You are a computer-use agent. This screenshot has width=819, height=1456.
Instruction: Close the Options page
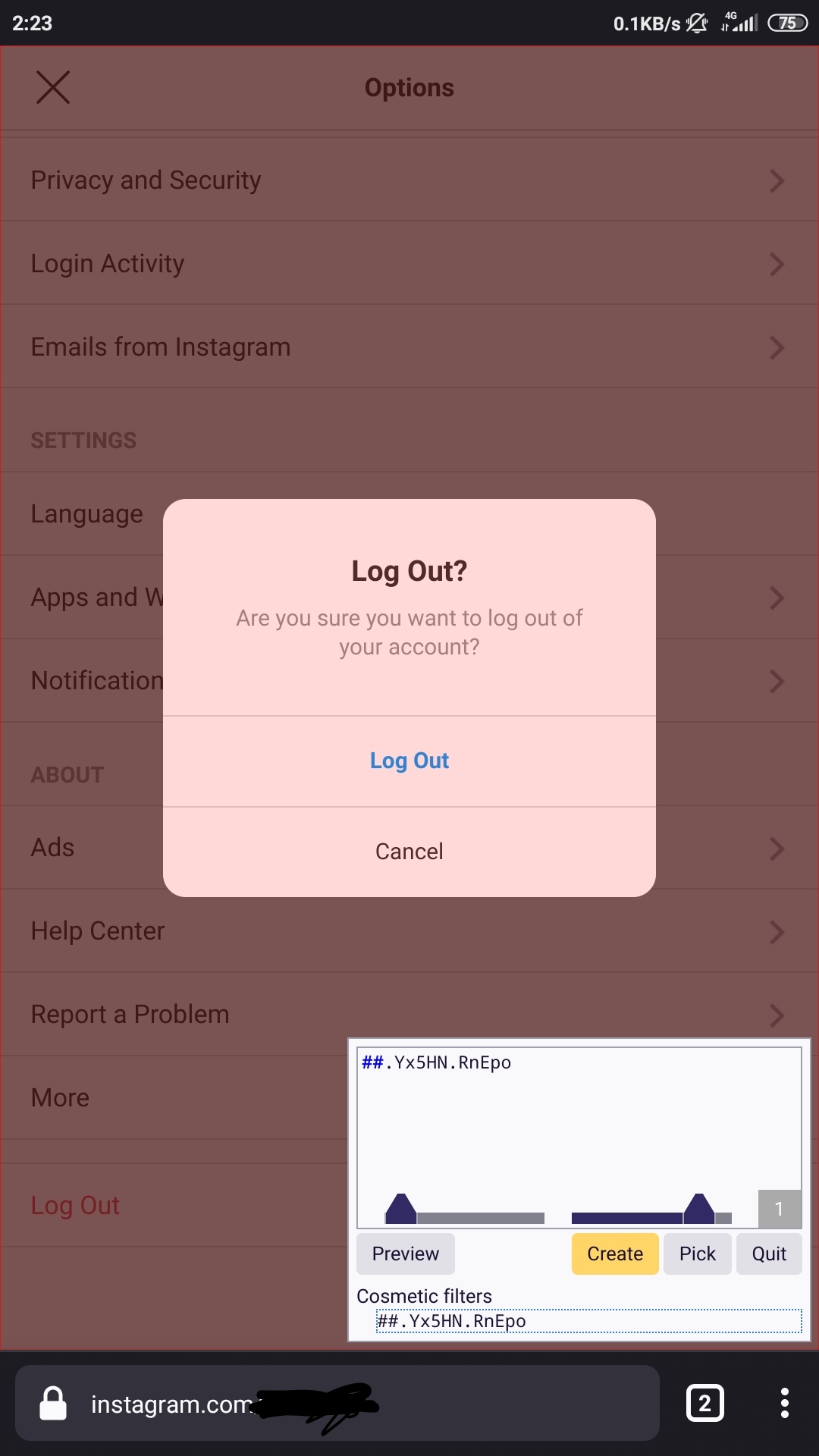click(53, 87)
